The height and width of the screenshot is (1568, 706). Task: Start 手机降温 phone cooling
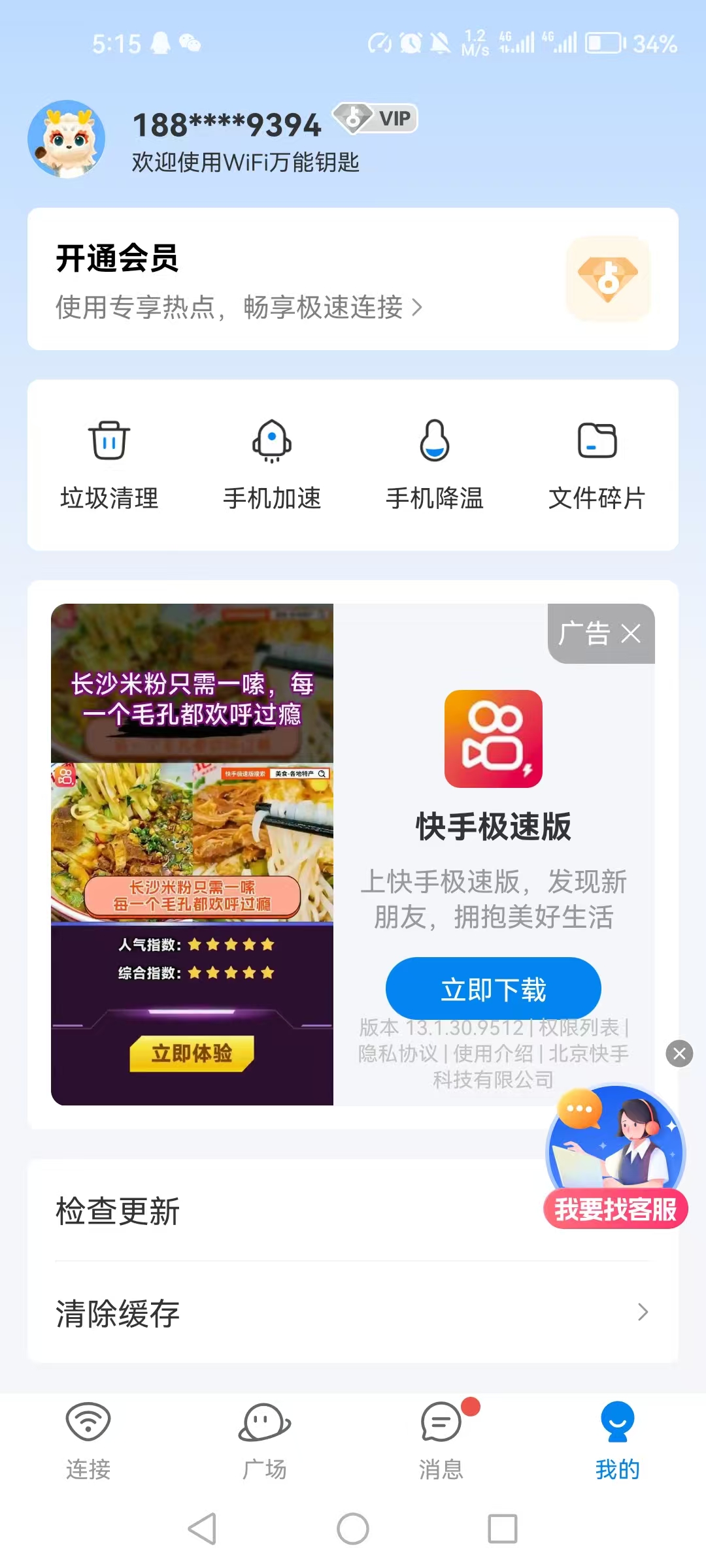point(435,465)
